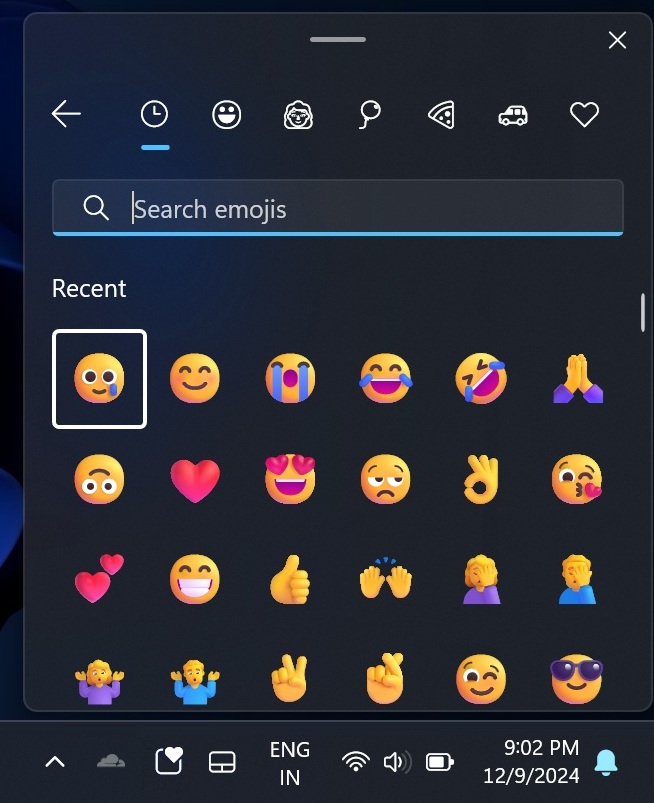The width and height of the screenshot is (654, 803).
Task: Switch to the recently used clock tab
Action: tap(154, 115)
